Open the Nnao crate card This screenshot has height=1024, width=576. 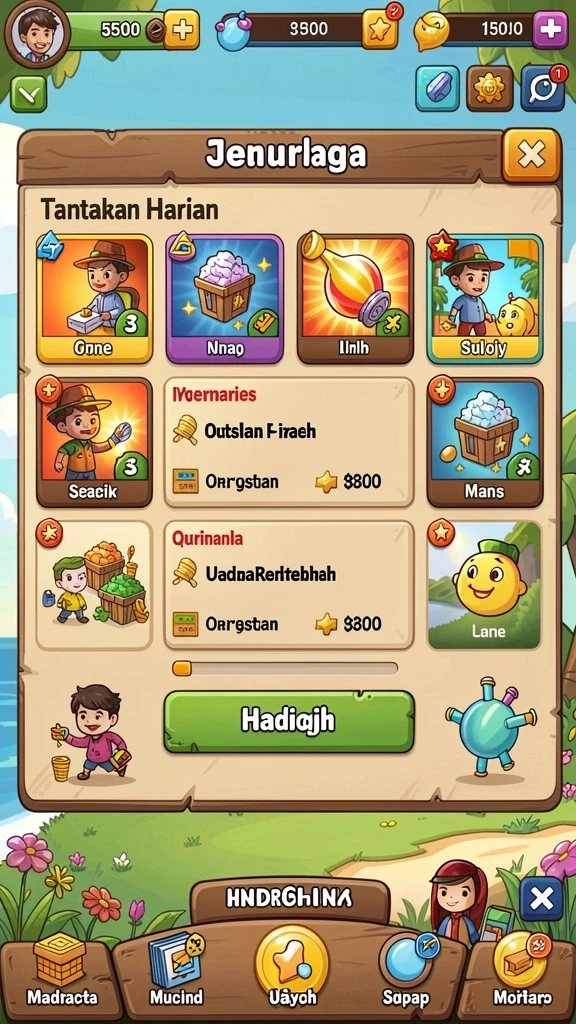tap(225, 298)
